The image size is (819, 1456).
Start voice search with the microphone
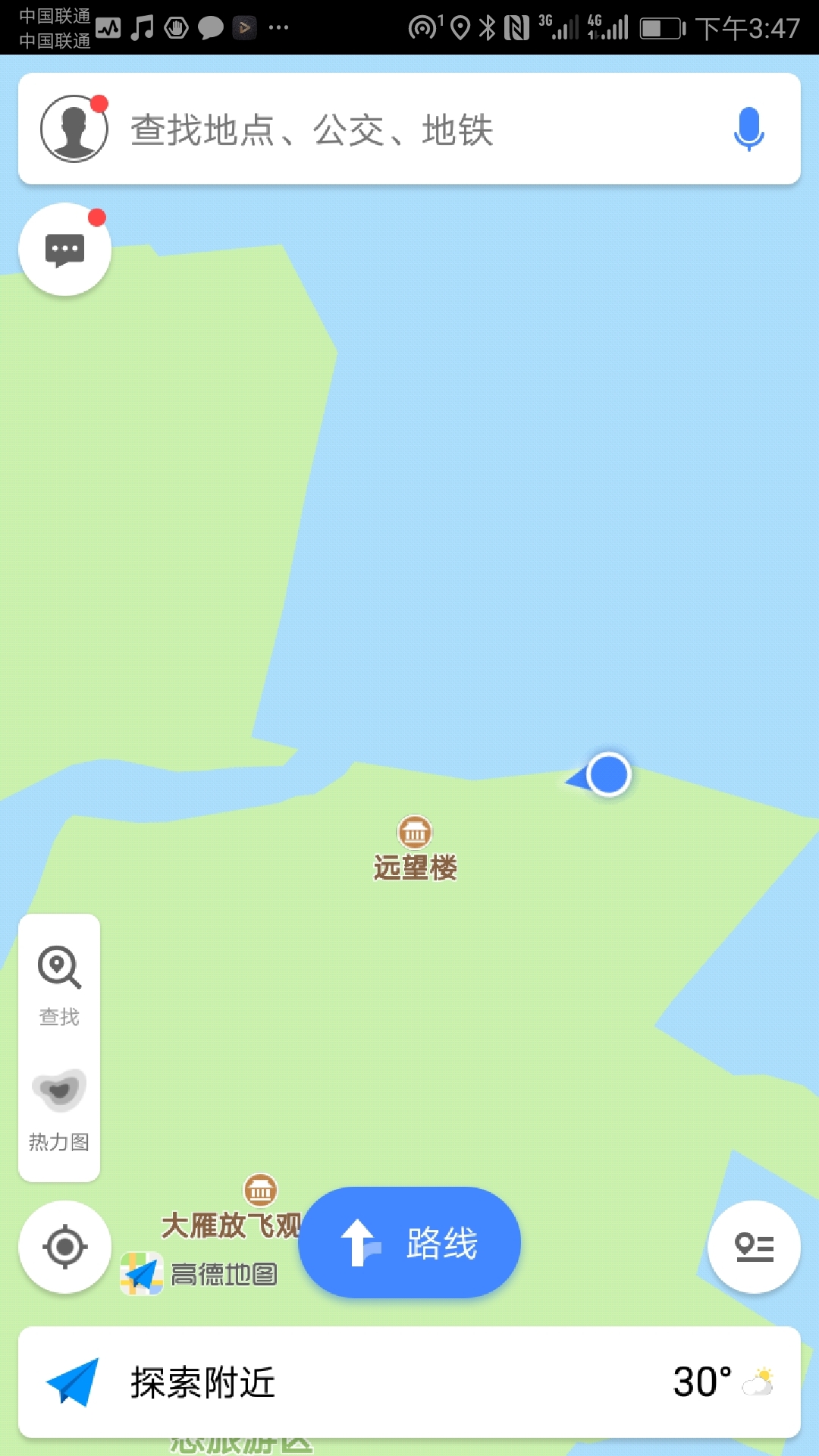(x=748, y=129)
